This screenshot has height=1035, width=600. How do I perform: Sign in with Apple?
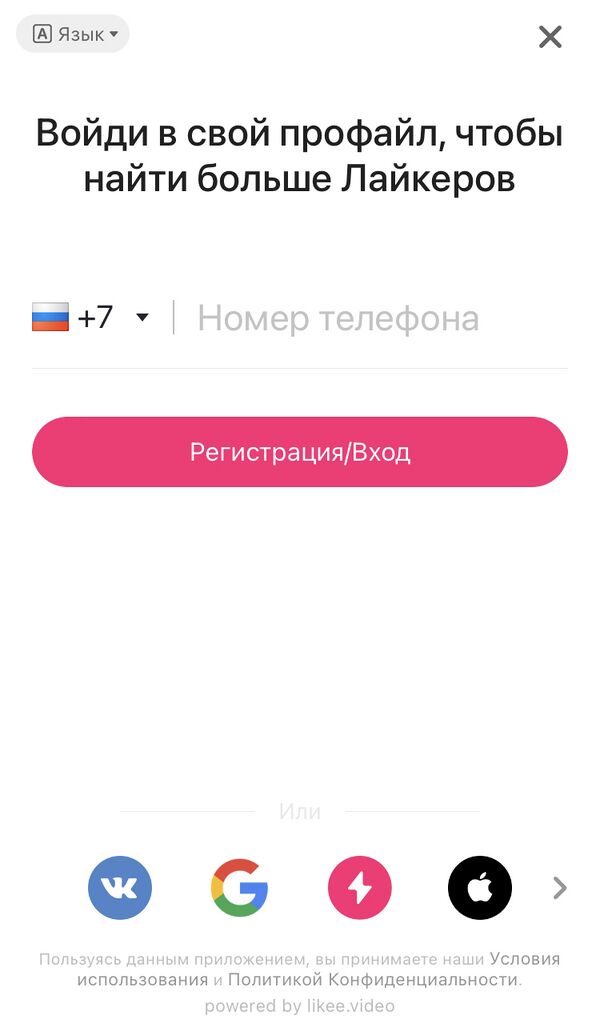pyautogui.click(x=480, y=887)
